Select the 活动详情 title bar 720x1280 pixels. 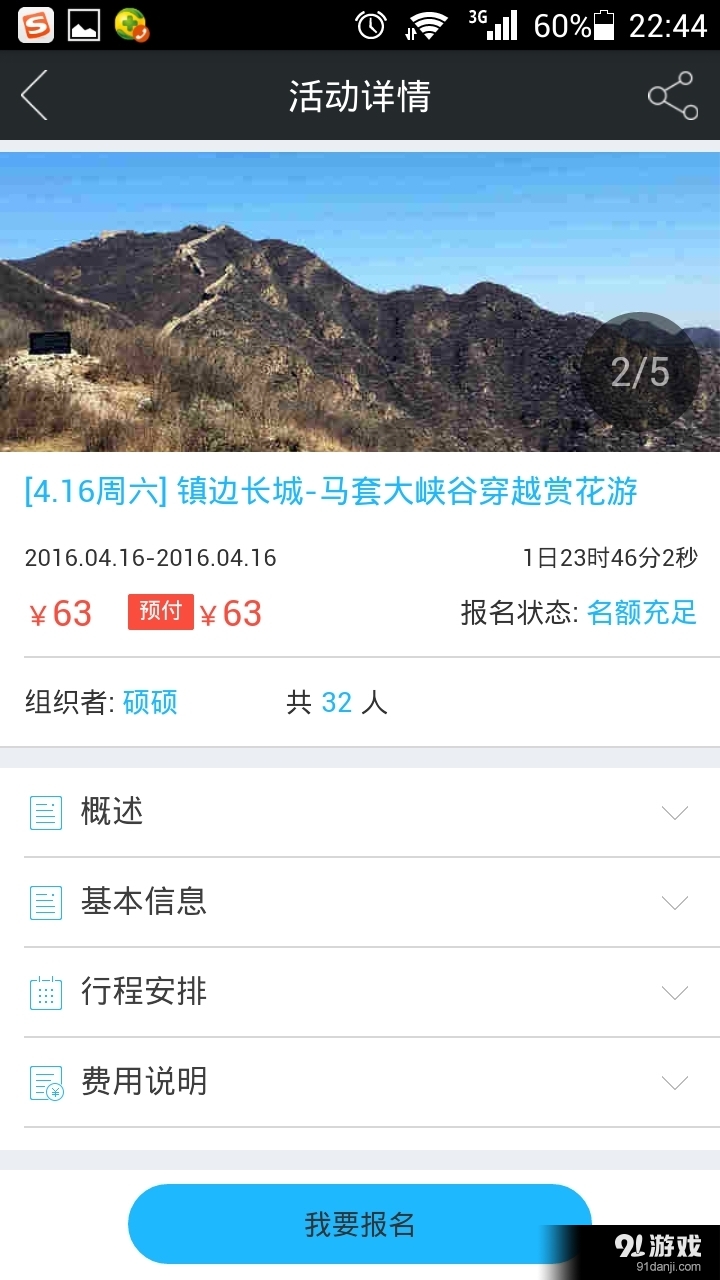pos(360,95)
